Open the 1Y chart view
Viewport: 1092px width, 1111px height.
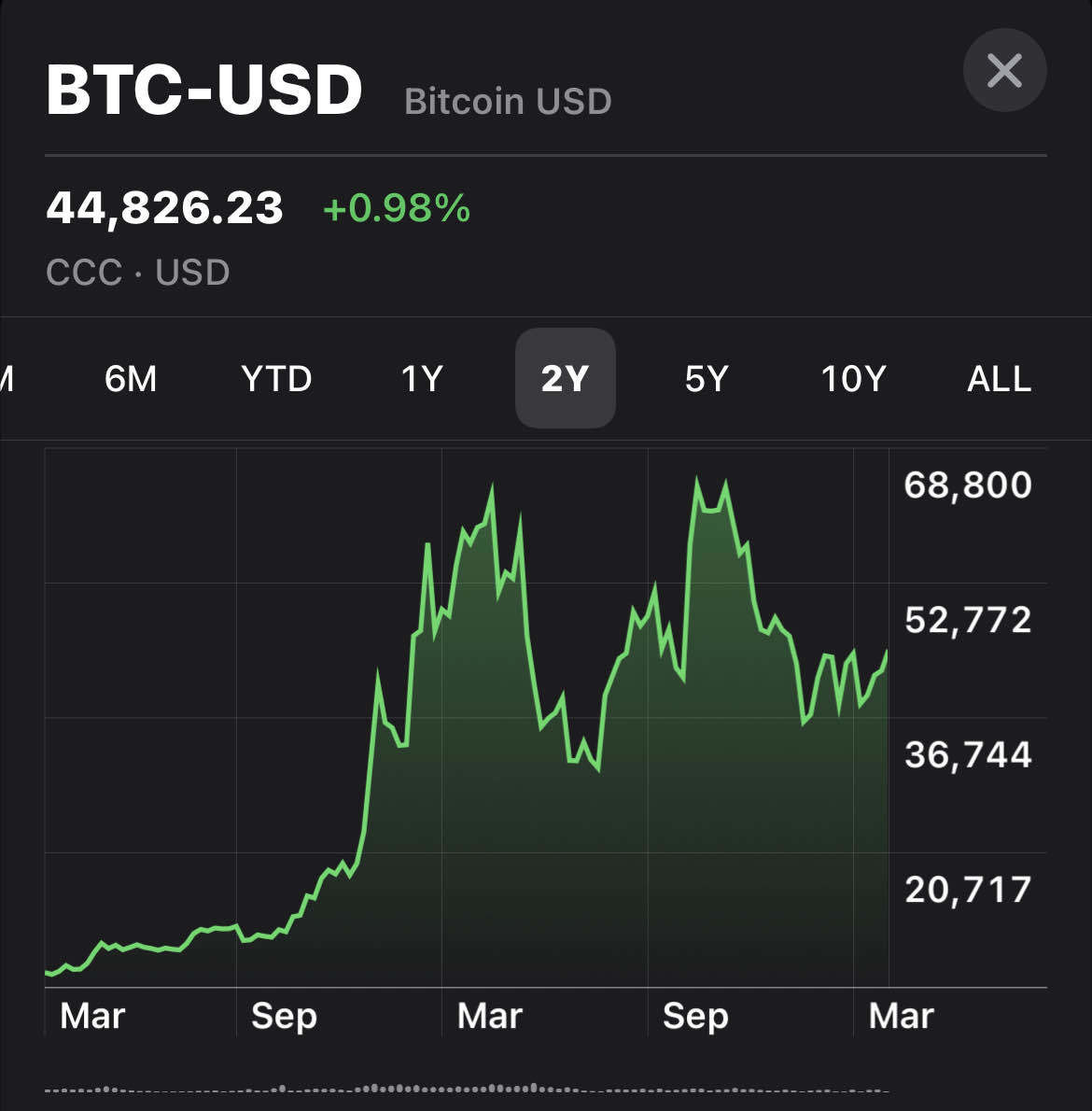[x=420, y=379]
